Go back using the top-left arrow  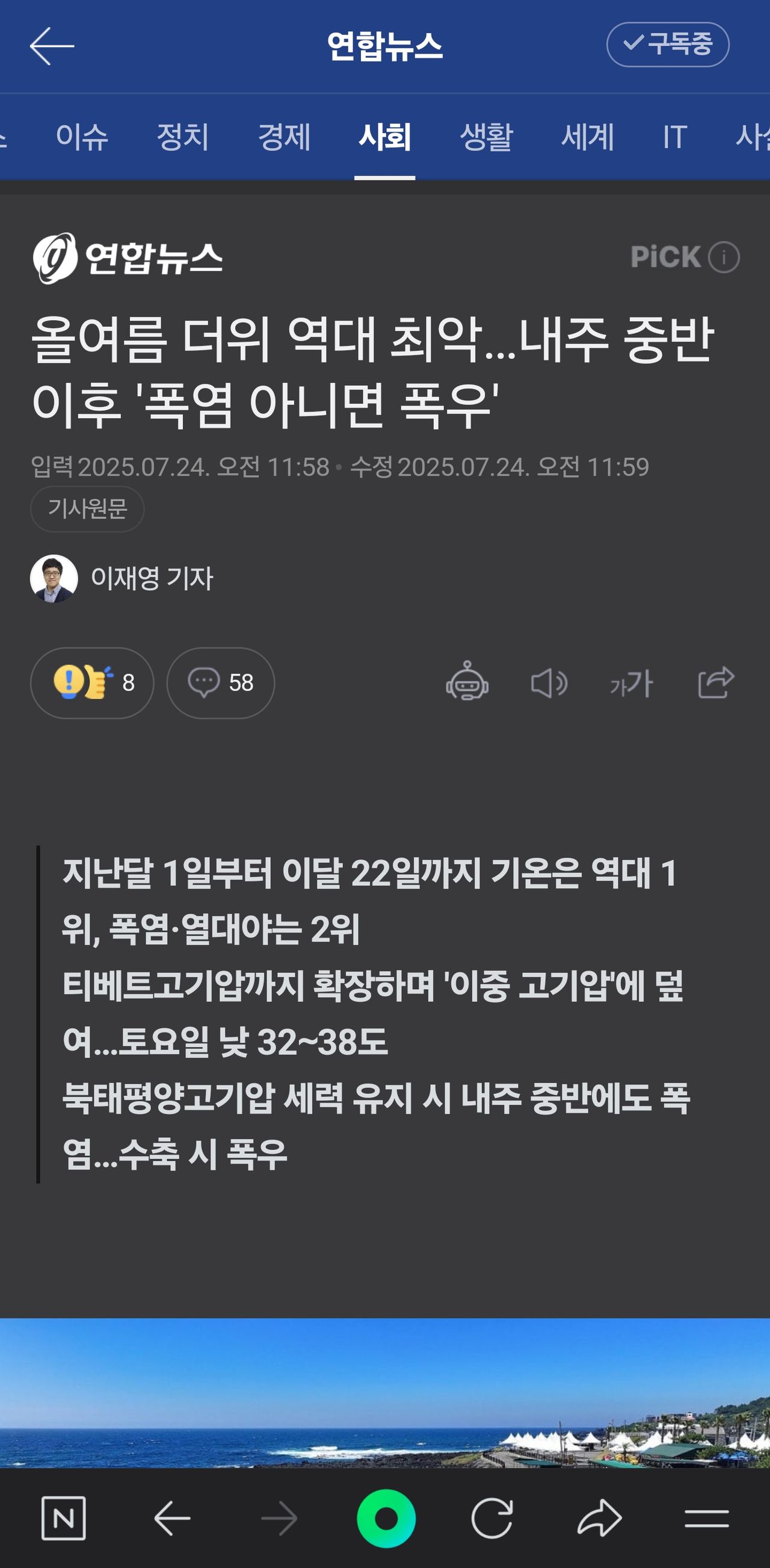tap(52, 46)
